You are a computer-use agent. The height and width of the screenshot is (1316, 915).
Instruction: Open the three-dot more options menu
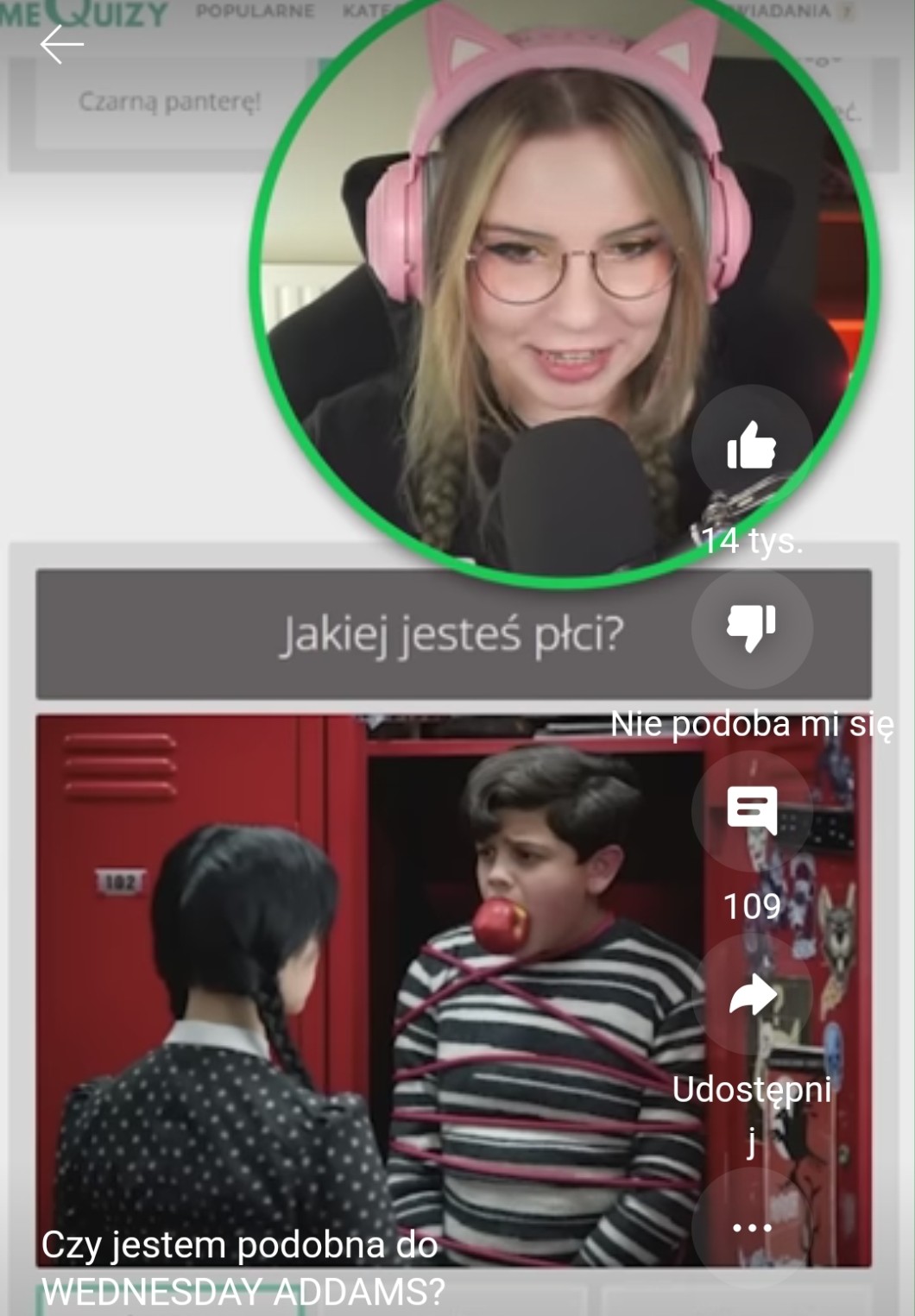[751, 1227]
